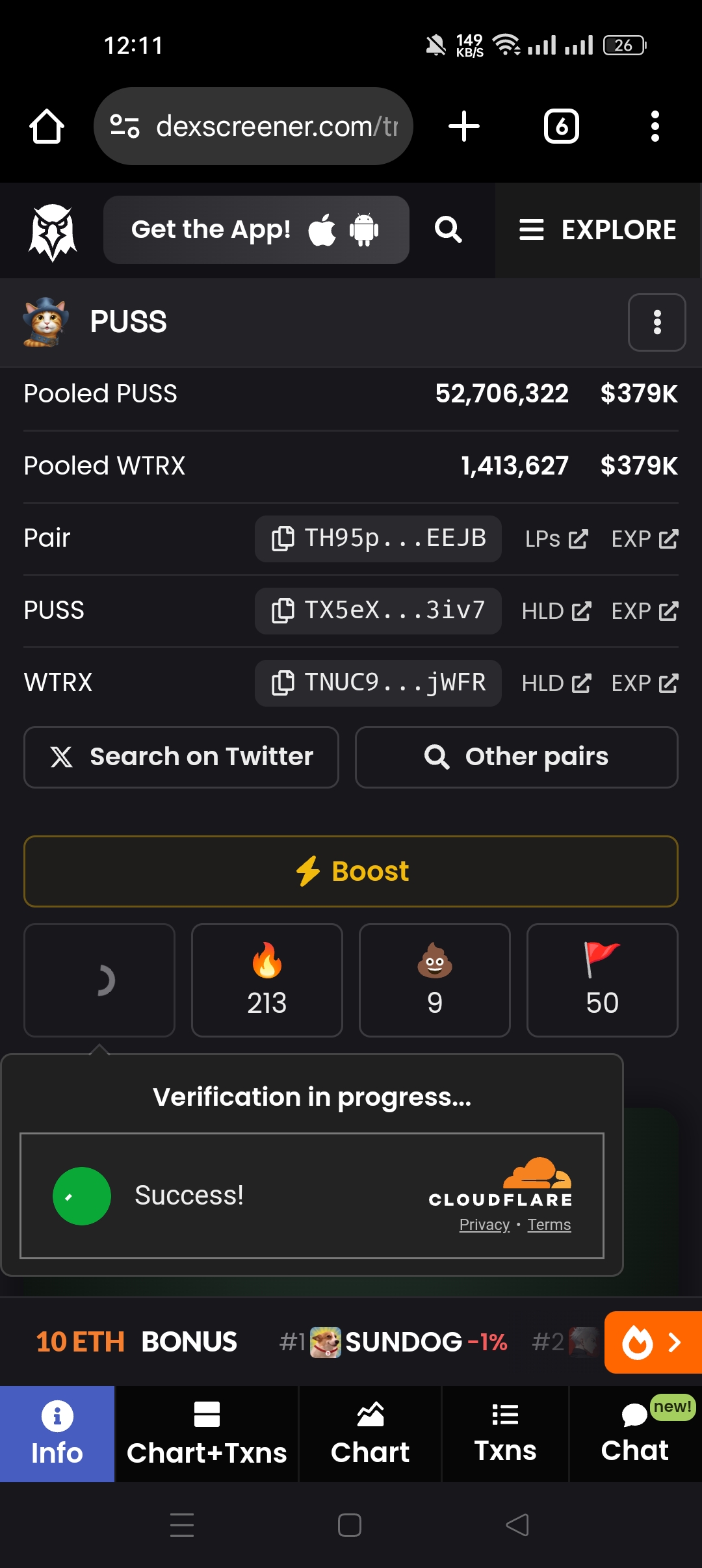React with the red flag
Image resolution: width=702 pixels, height=1568 pixels.
click(602, 980)
